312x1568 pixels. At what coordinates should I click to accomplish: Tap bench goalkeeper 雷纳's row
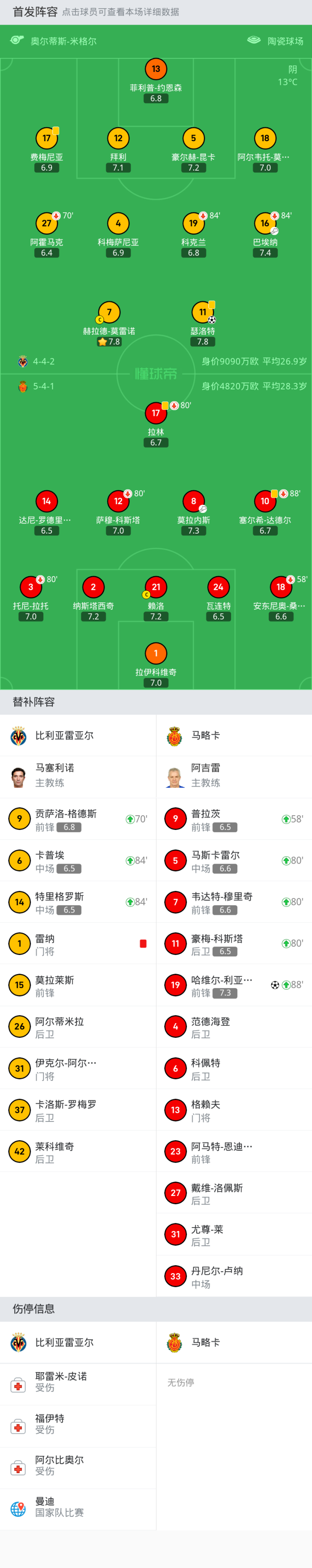point(78,944)
